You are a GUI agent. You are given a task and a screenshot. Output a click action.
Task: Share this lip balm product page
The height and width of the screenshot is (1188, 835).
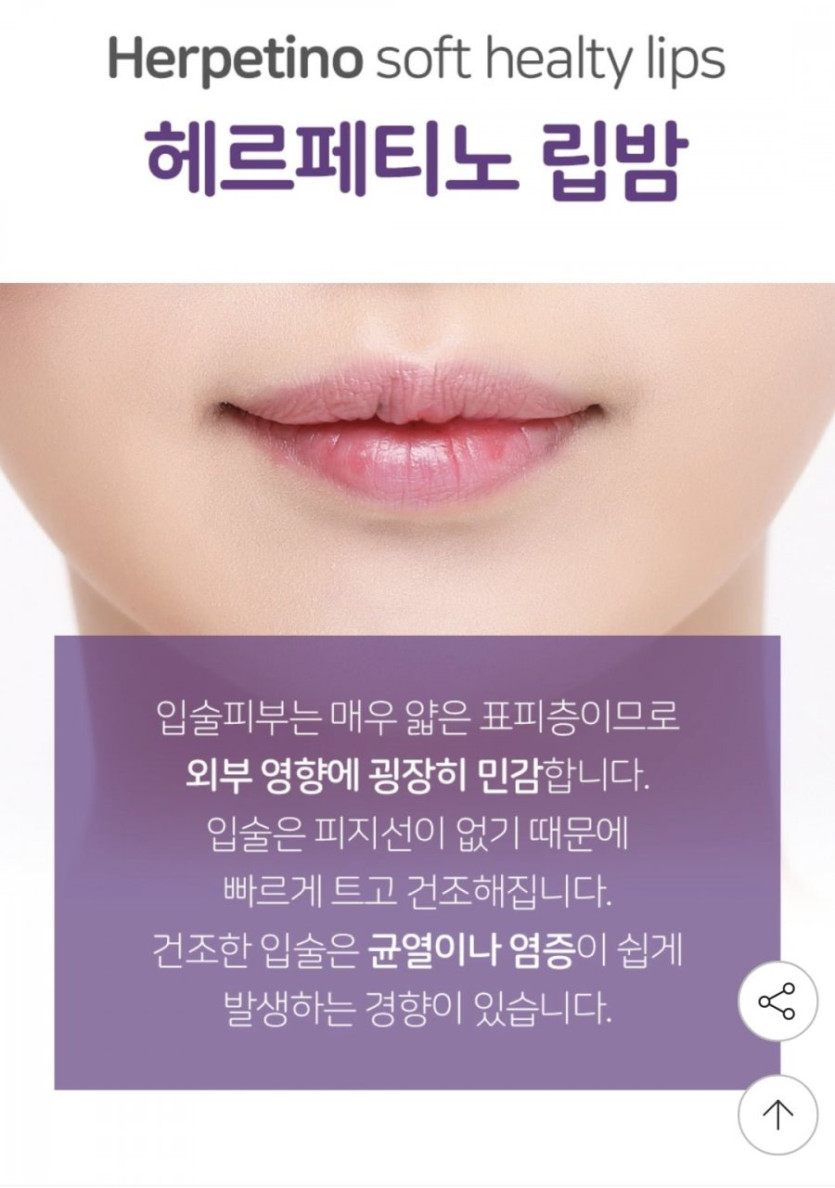click(777, 1001)
